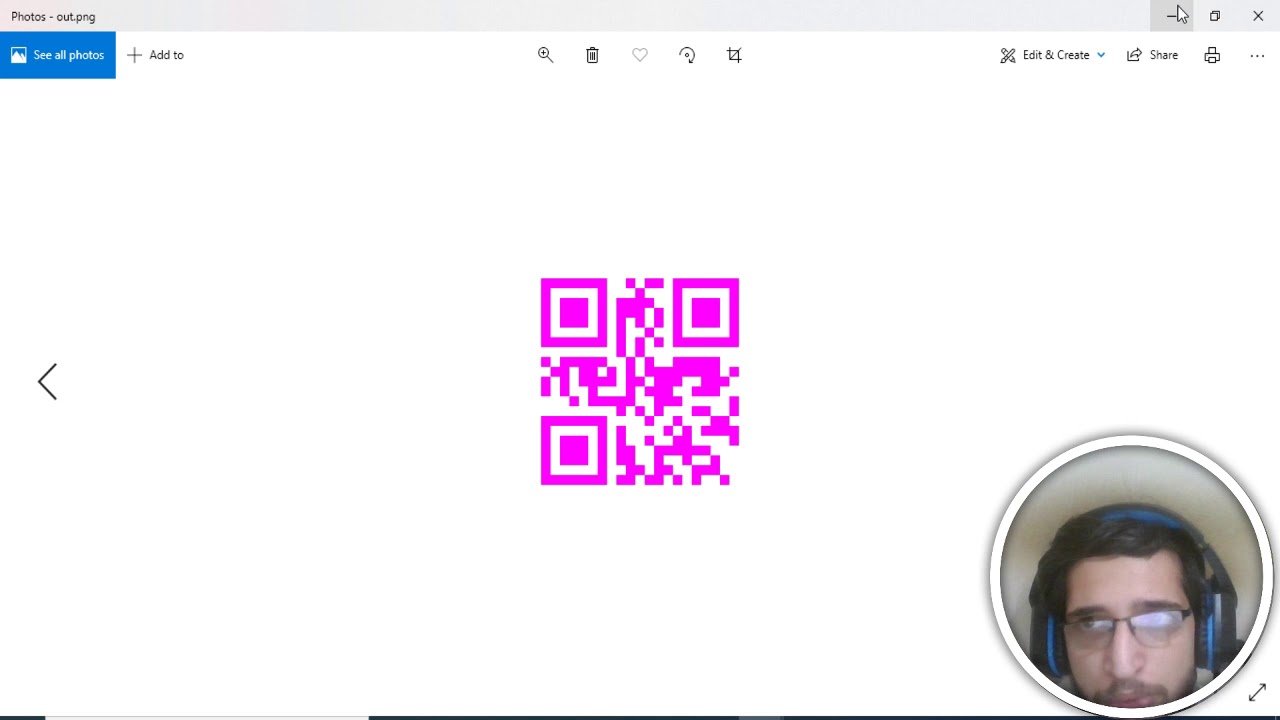Close the Photos window
The height and width of the screenshot is (720, 1280).
(1258, 16)
